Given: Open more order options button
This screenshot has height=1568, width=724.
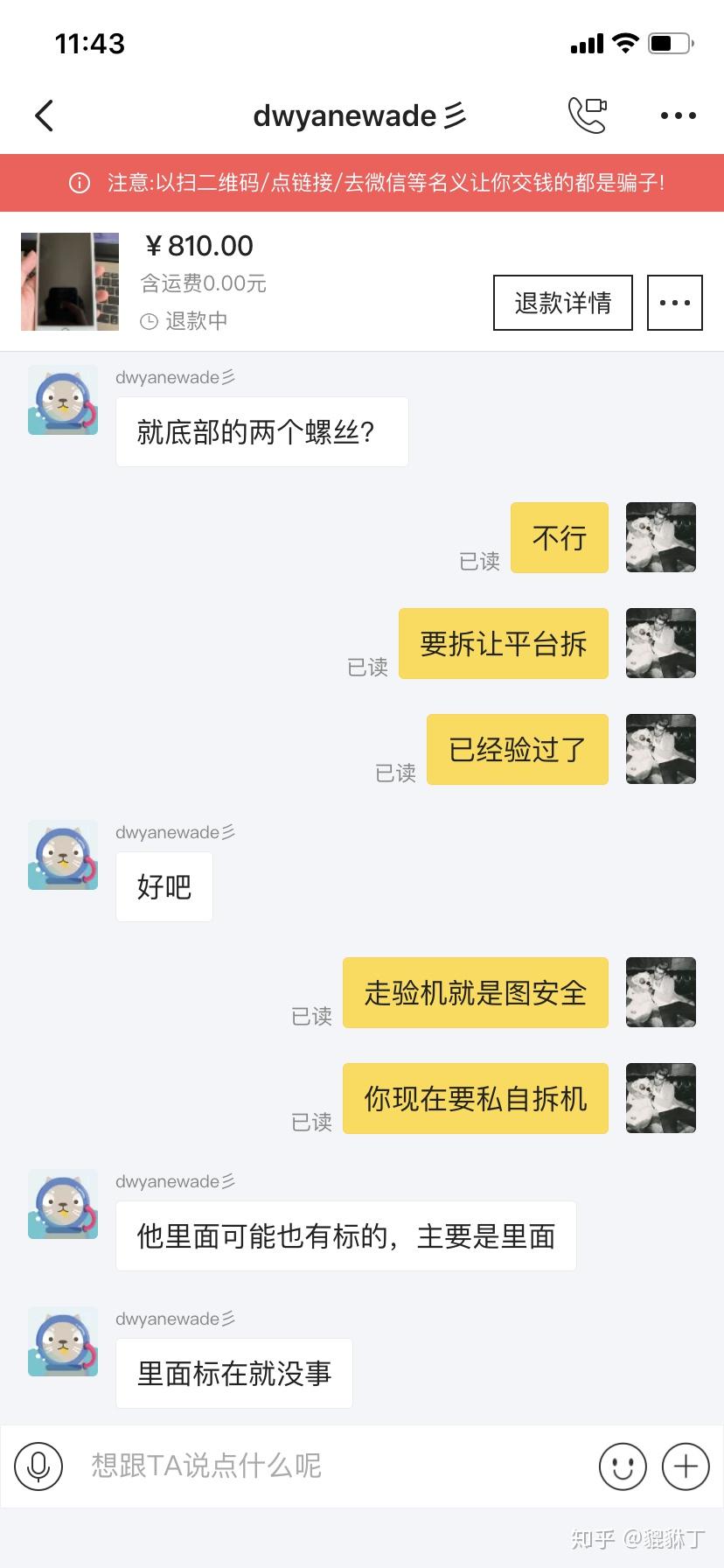Looking at the screenshot, I should point(674,303).
